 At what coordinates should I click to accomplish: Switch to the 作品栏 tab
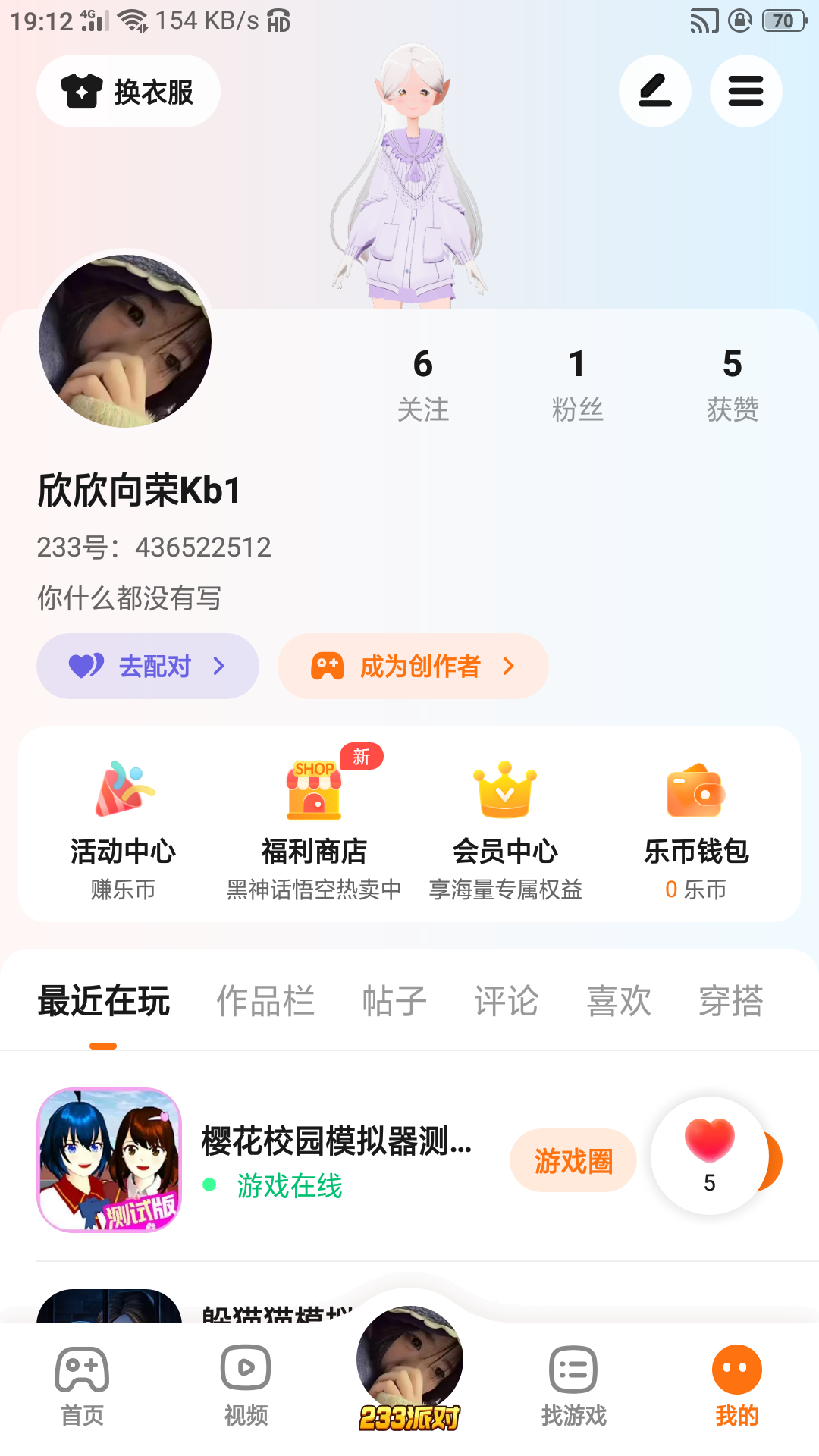click(265, 1001)
